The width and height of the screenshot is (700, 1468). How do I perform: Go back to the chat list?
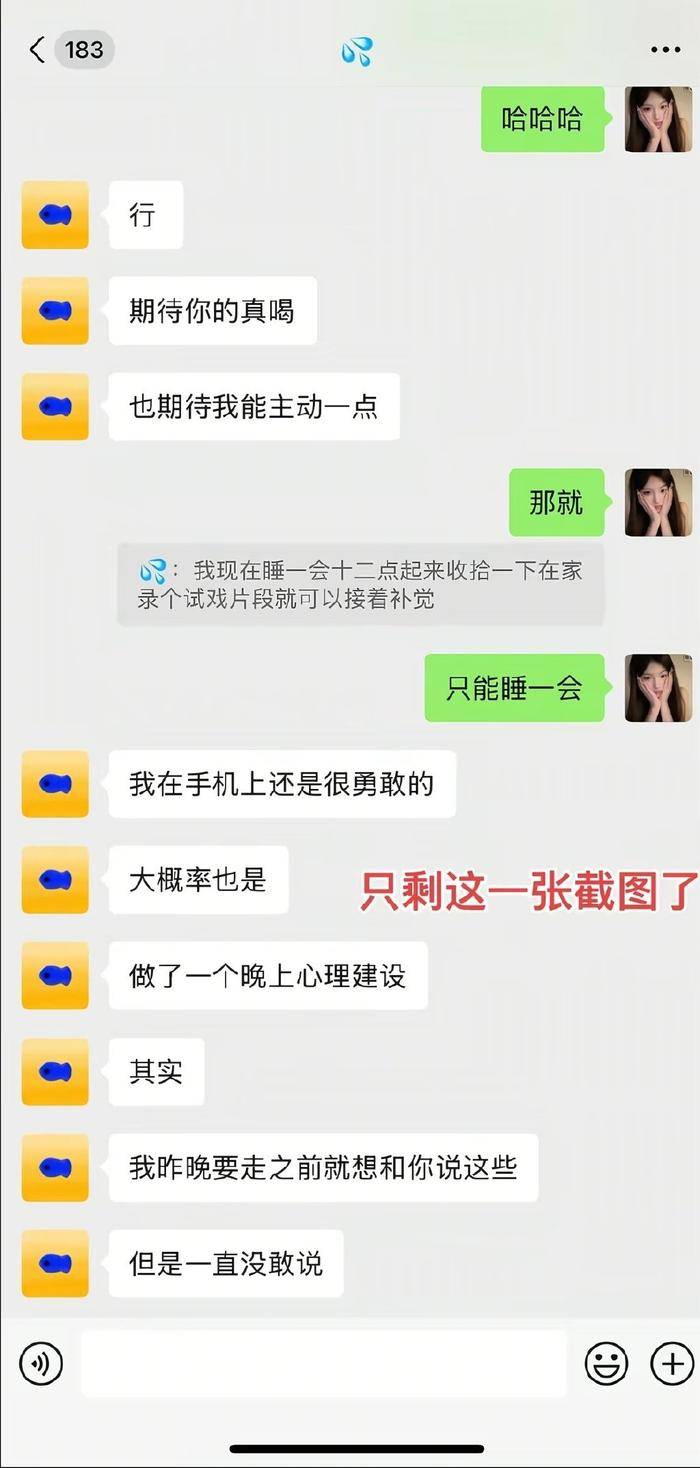coord(38,50)
